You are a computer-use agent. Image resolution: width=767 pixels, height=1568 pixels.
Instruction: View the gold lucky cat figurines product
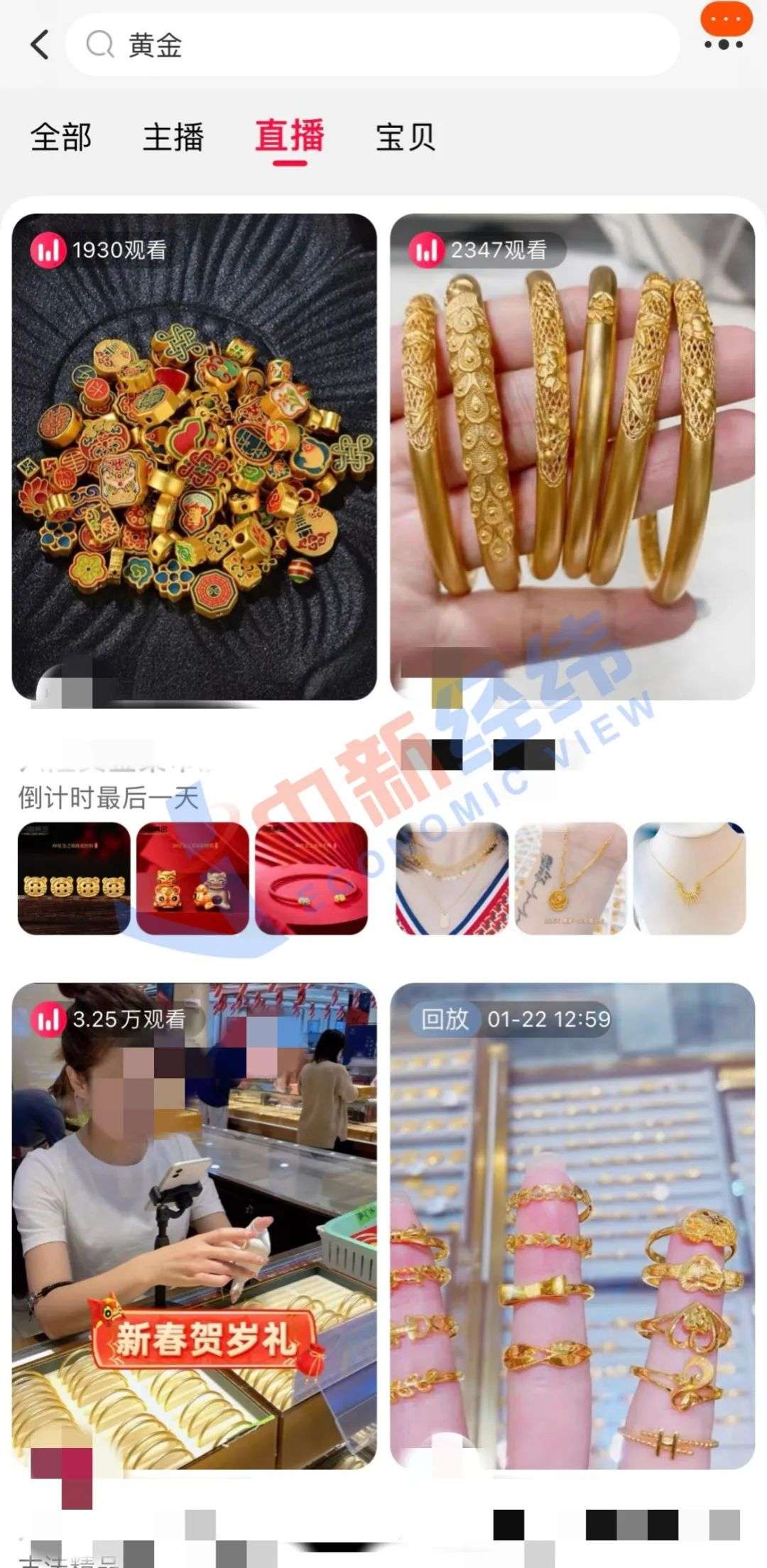point(192,878)
